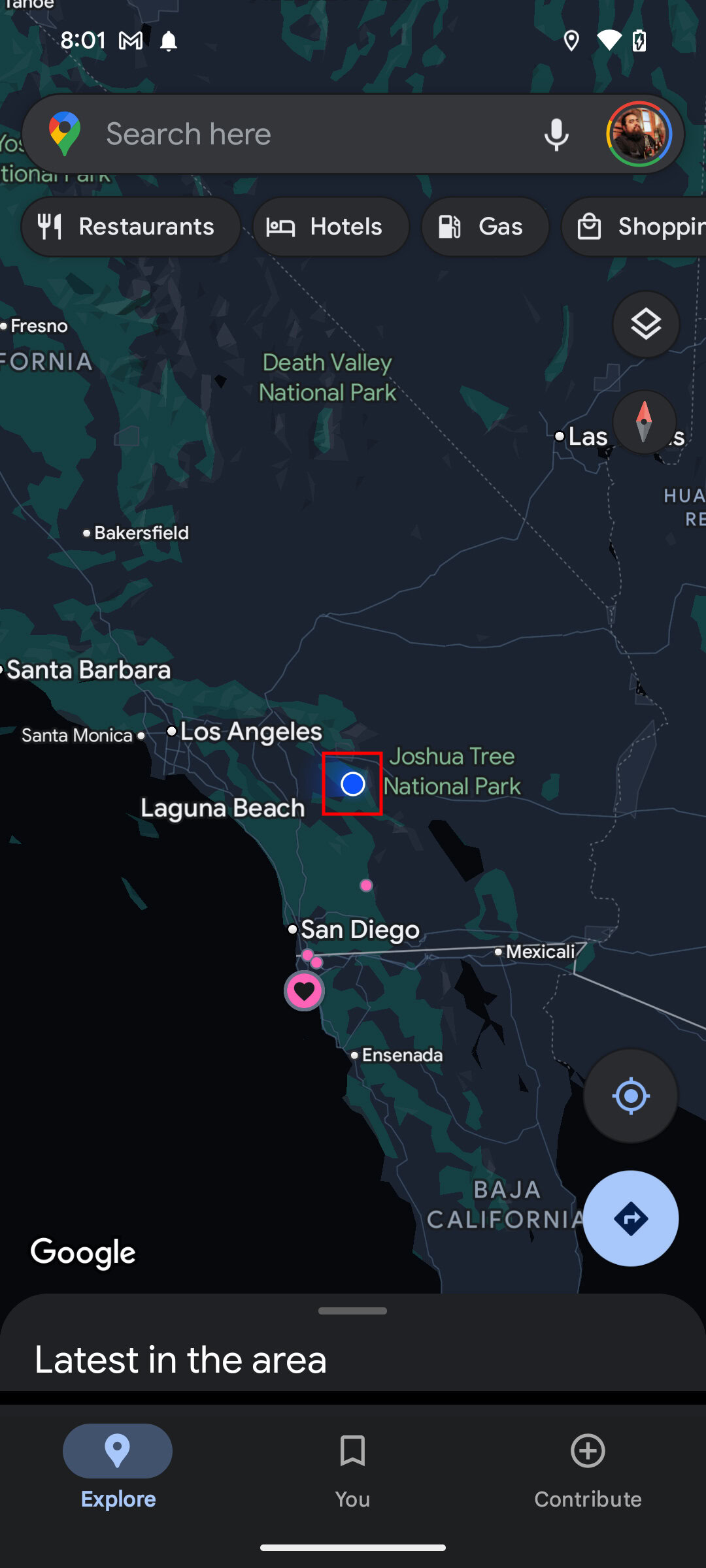Screen dimensions: 706x1568
Task: Center map on my location
Action: (x=630, y=1096)
